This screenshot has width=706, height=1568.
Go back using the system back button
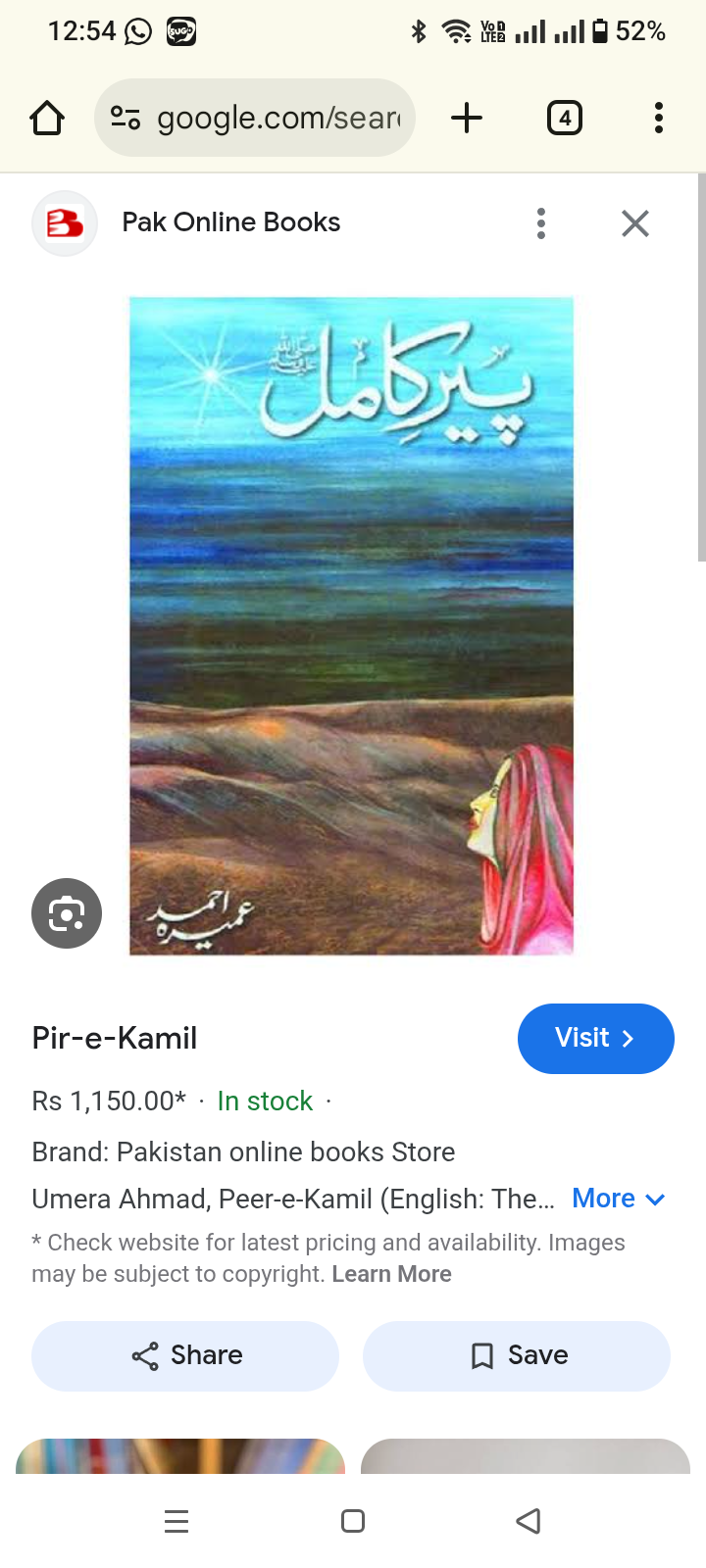[529, 1521]
